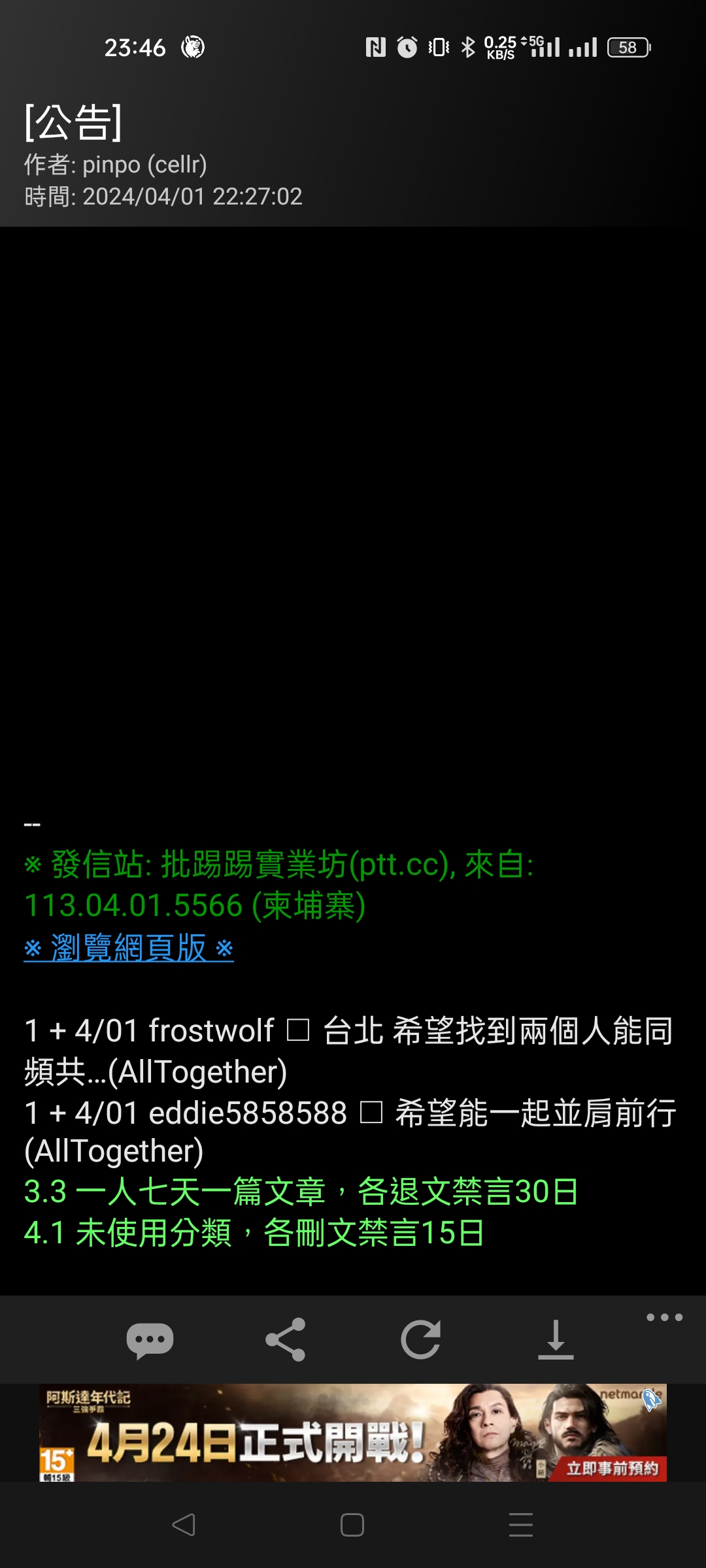706x1568 pixels.
Task: Open the 瀏覽網頁版 web version link
Action: [x=129, y=947]
